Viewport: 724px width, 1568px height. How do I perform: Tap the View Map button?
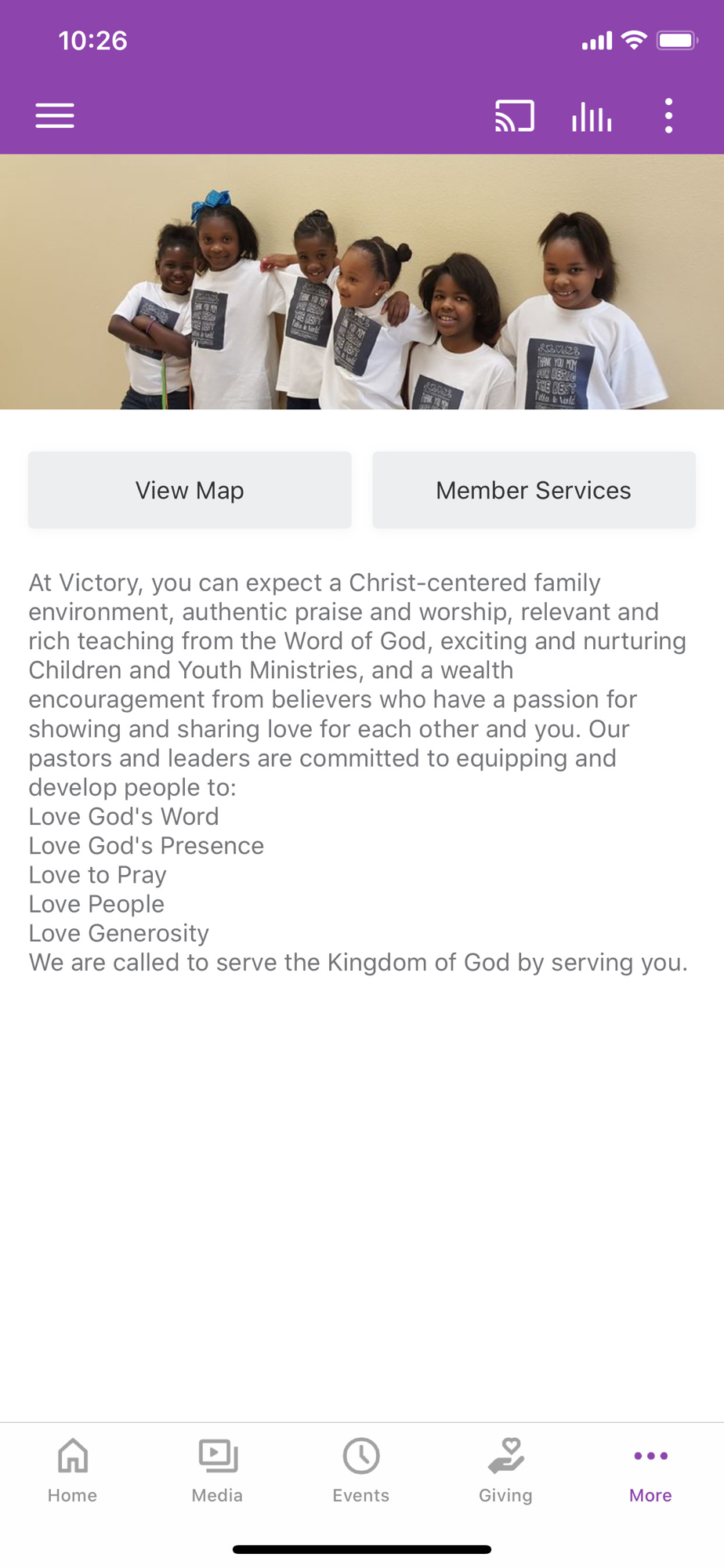190,490
